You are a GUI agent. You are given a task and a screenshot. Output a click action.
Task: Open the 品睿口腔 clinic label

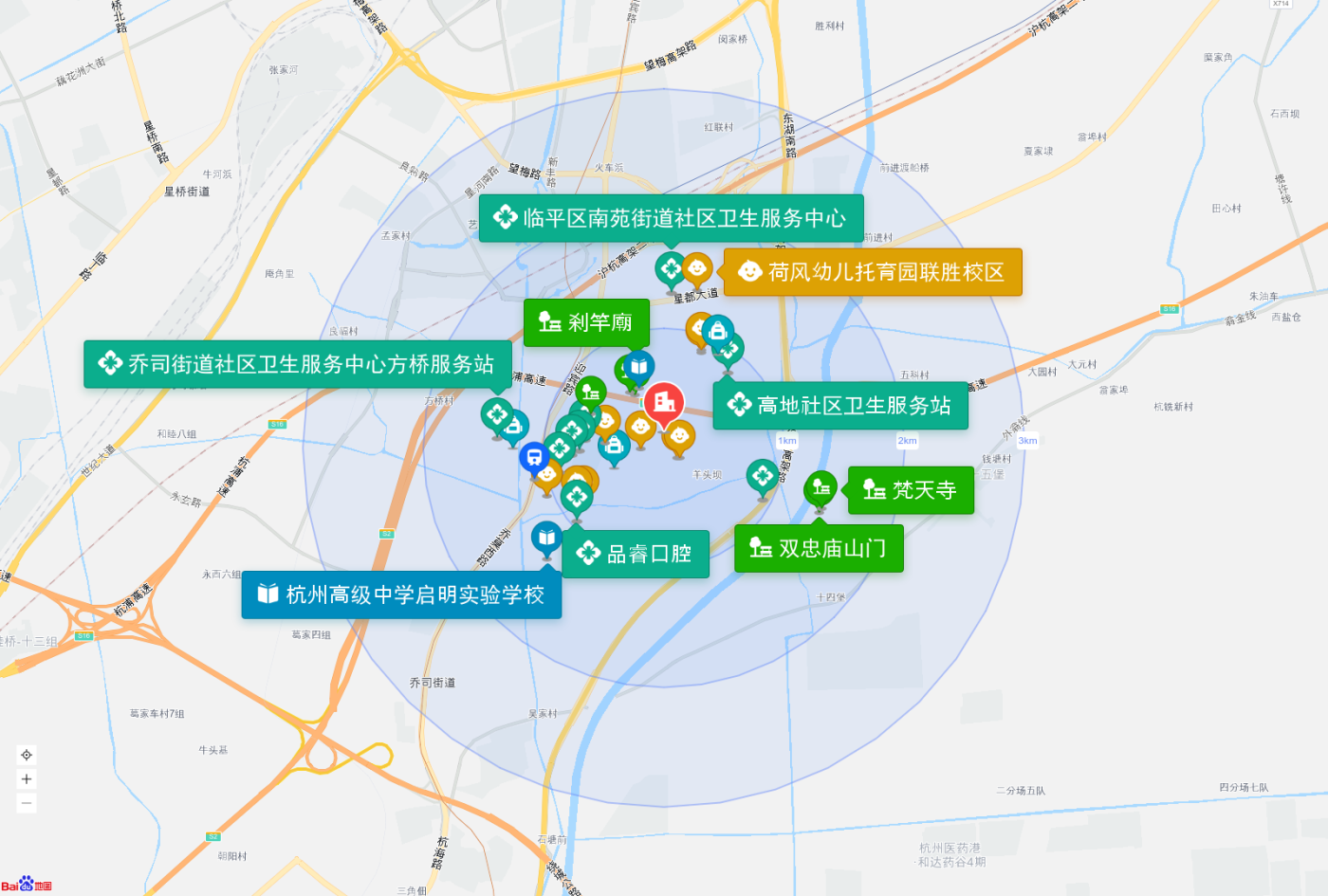tap(636, 554)
